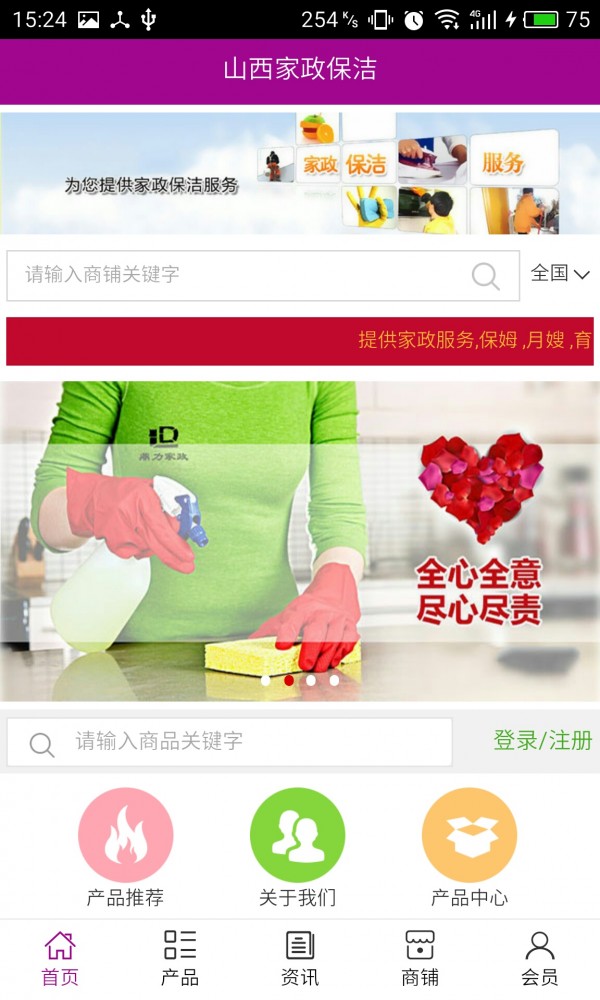This screenshot has width=600, height=1000.
Task: Switch to the 会员 member tab
Action: pos(540,958)
